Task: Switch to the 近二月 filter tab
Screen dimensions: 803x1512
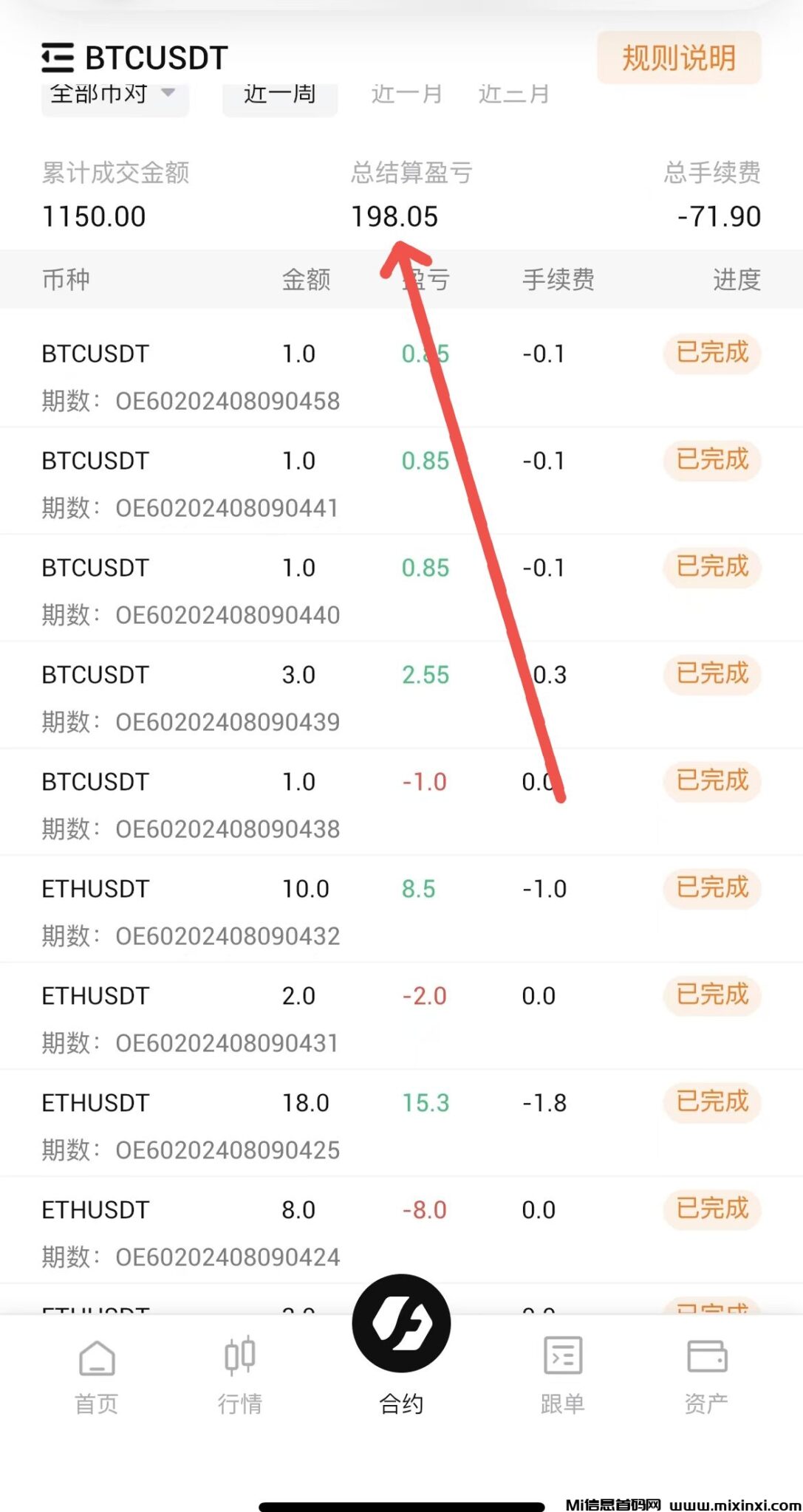Action: 515,94
